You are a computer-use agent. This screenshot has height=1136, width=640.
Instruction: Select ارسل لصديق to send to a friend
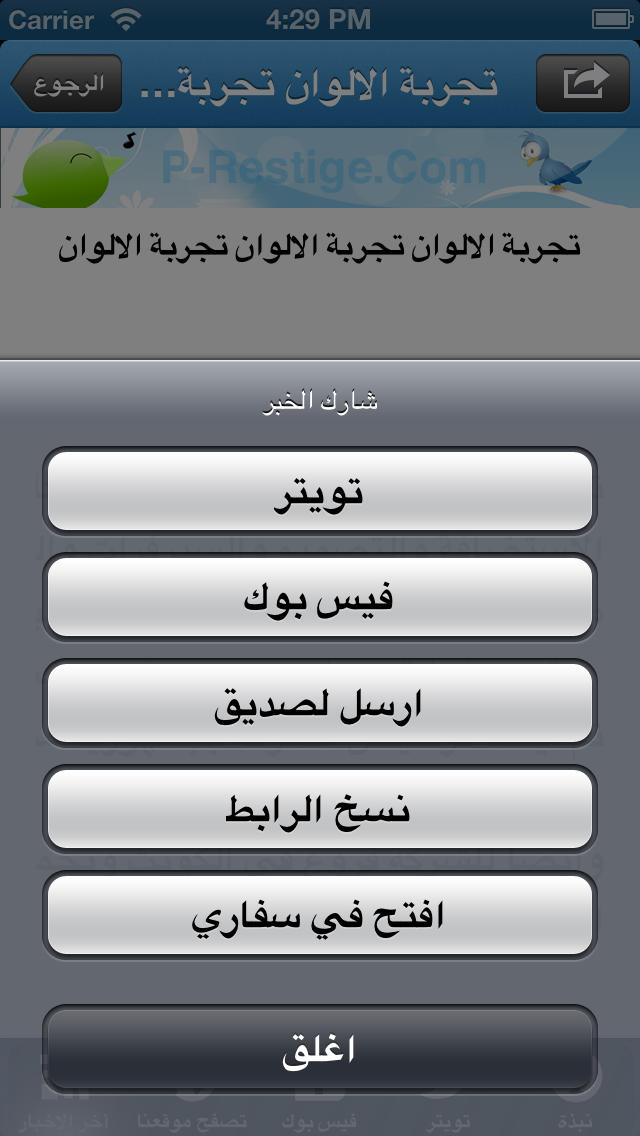pyautogui.click(x=320, y=703)
